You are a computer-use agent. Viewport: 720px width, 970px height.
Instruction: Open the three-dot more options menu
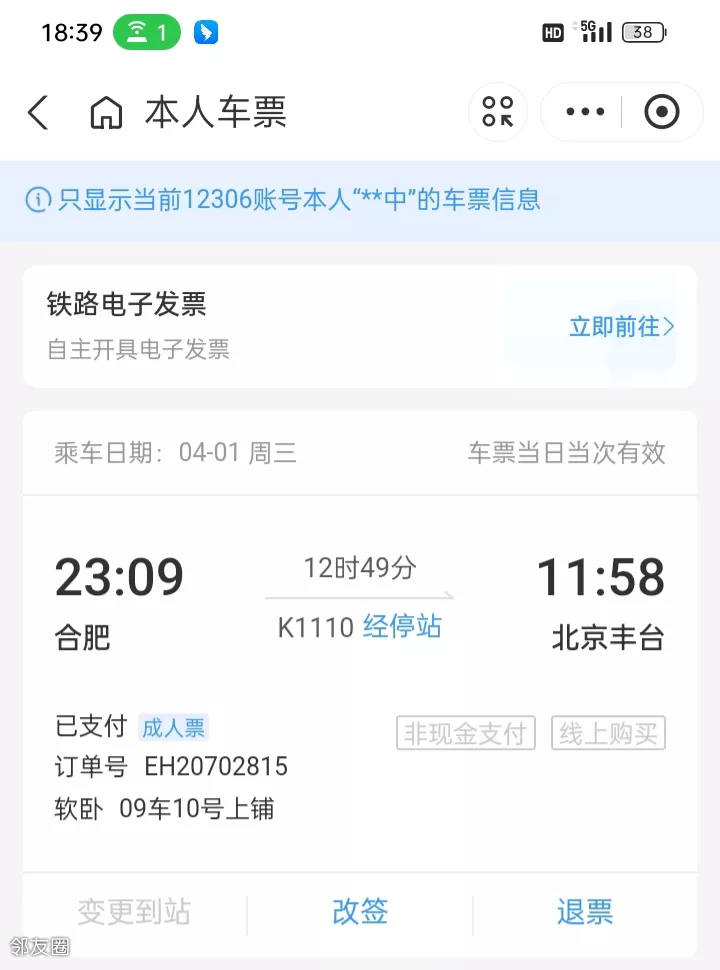pos(585,112)
